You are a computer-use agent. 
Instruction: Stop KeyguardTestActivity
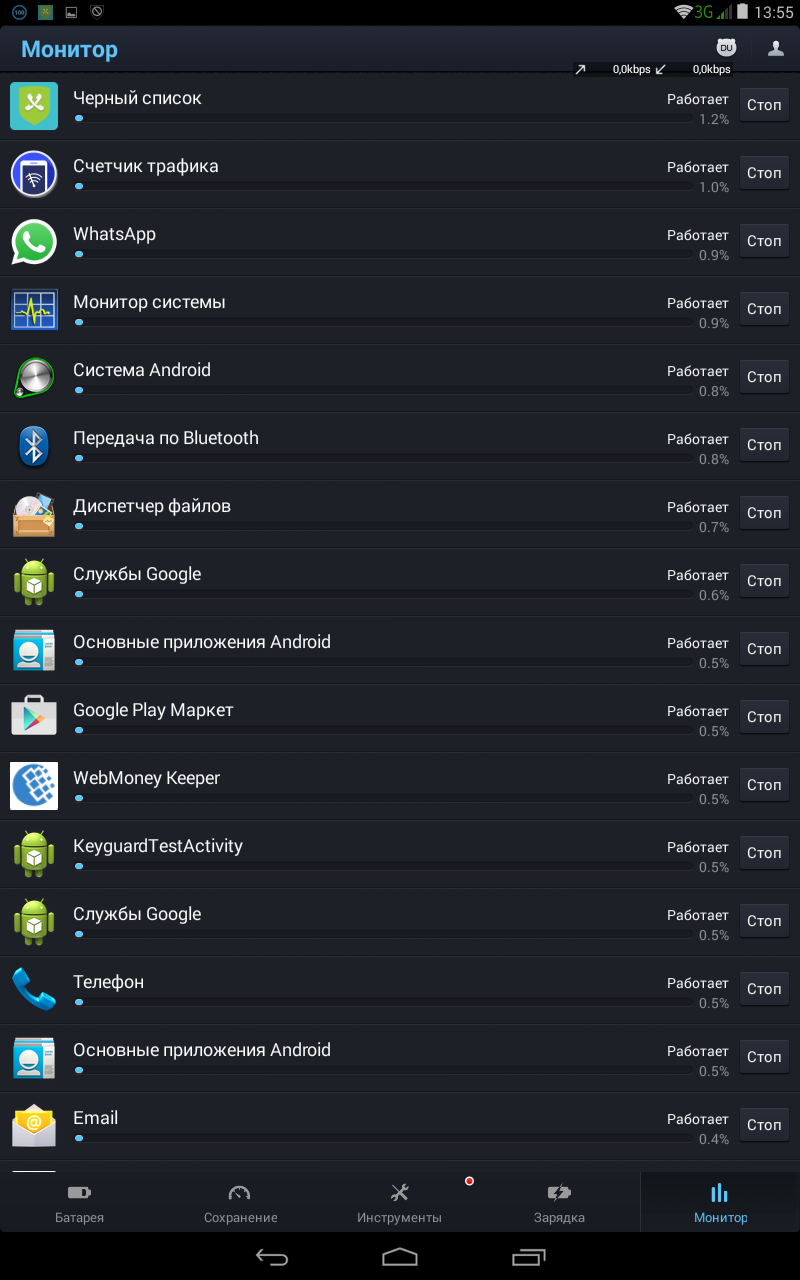[x=764, y=853]
